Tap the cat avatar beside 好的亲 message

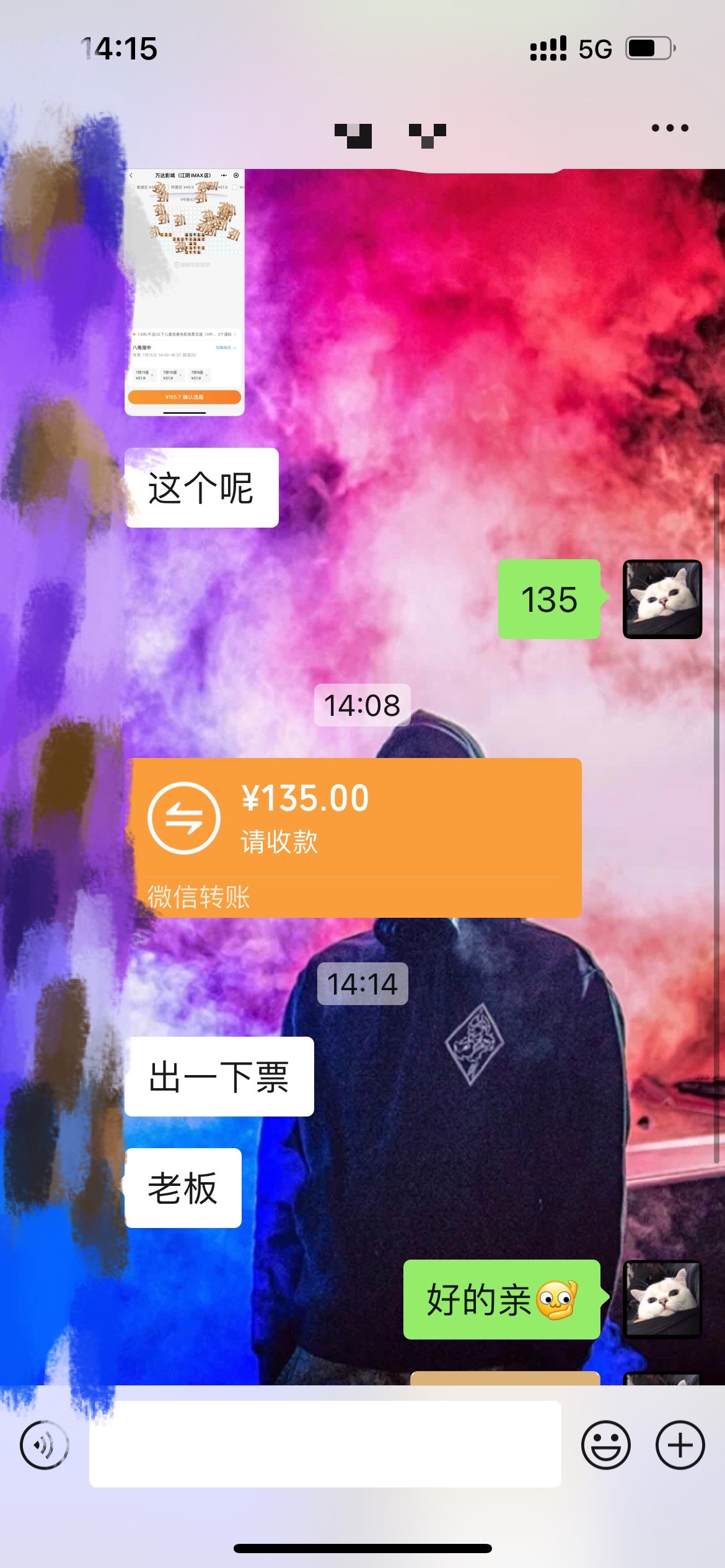662,1299
